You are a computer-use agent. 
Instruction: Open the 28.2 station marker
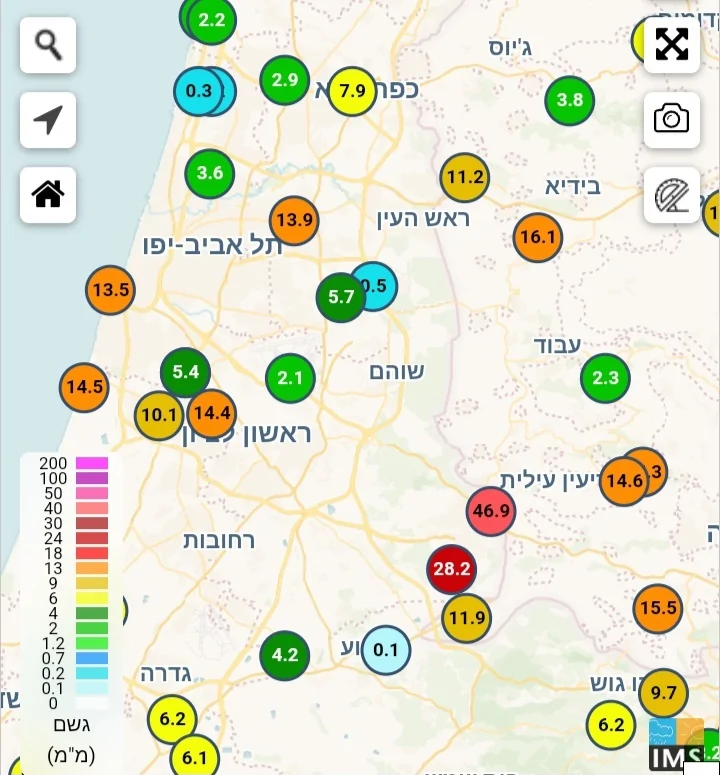point(451,570)
